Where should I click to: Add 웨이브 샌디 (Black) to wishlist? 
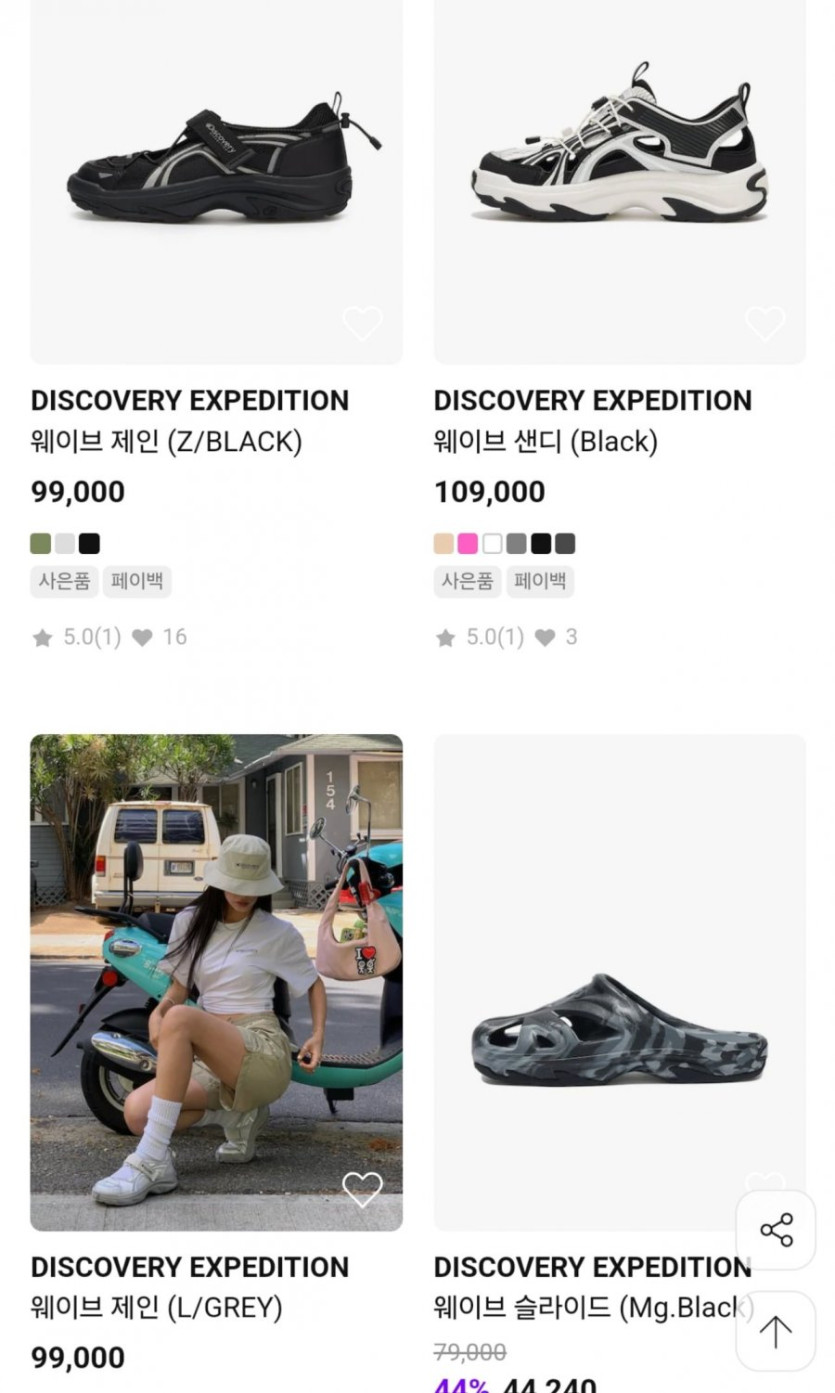pyautogui.click(x=765, y=324)
